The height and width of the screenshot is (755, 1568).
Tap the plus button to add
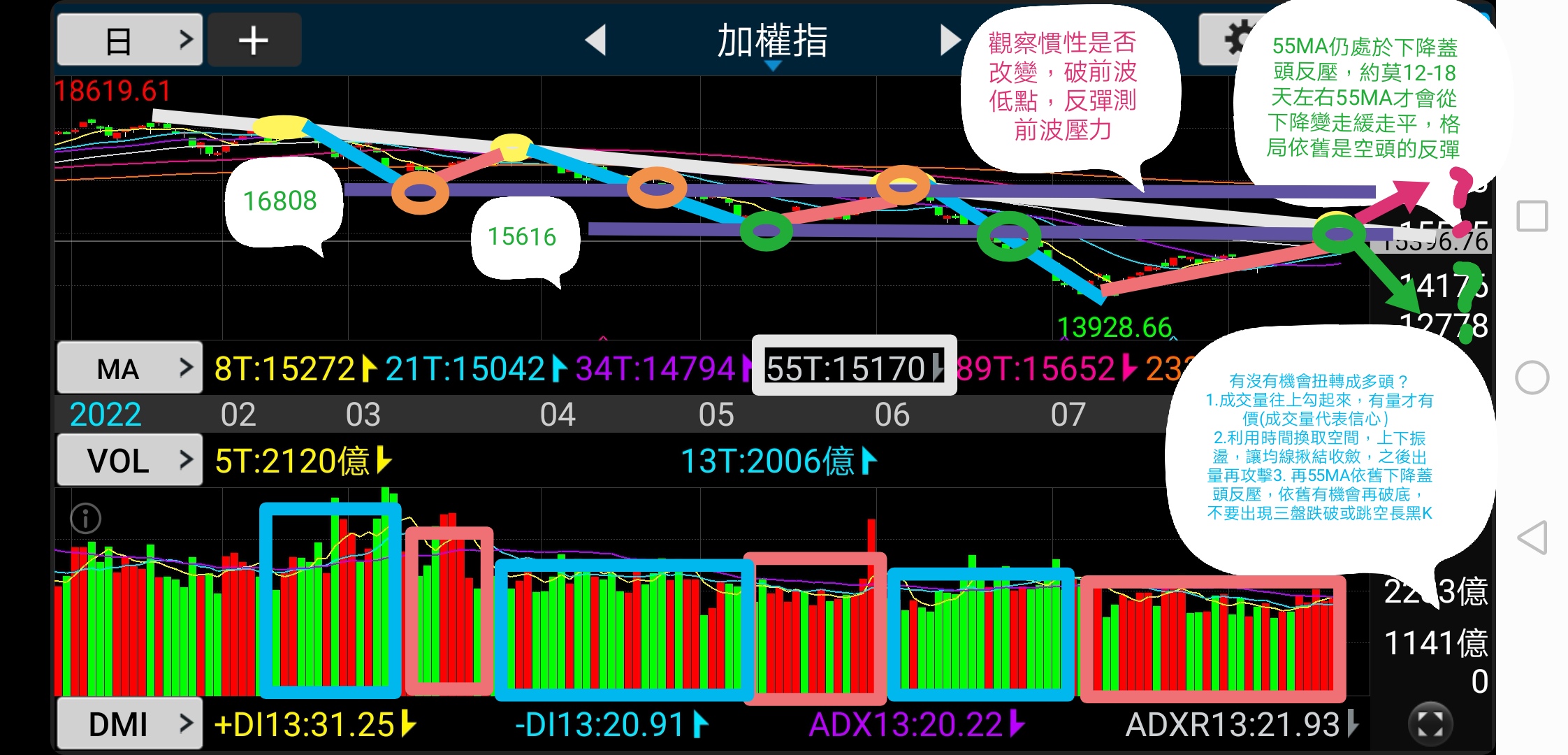coord(254,41)
